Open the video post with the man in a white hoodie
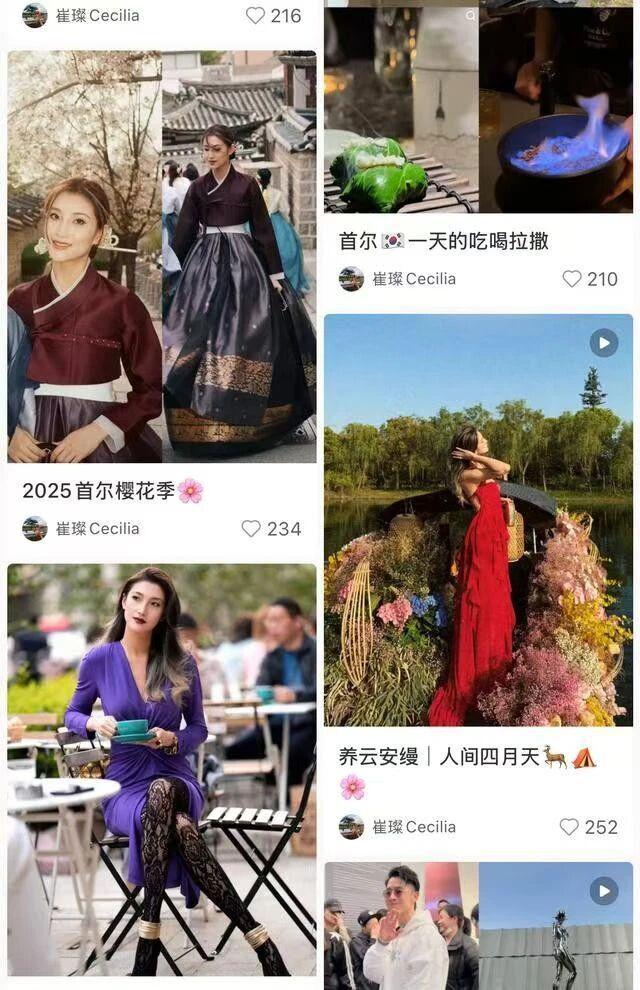 point(478,925)
